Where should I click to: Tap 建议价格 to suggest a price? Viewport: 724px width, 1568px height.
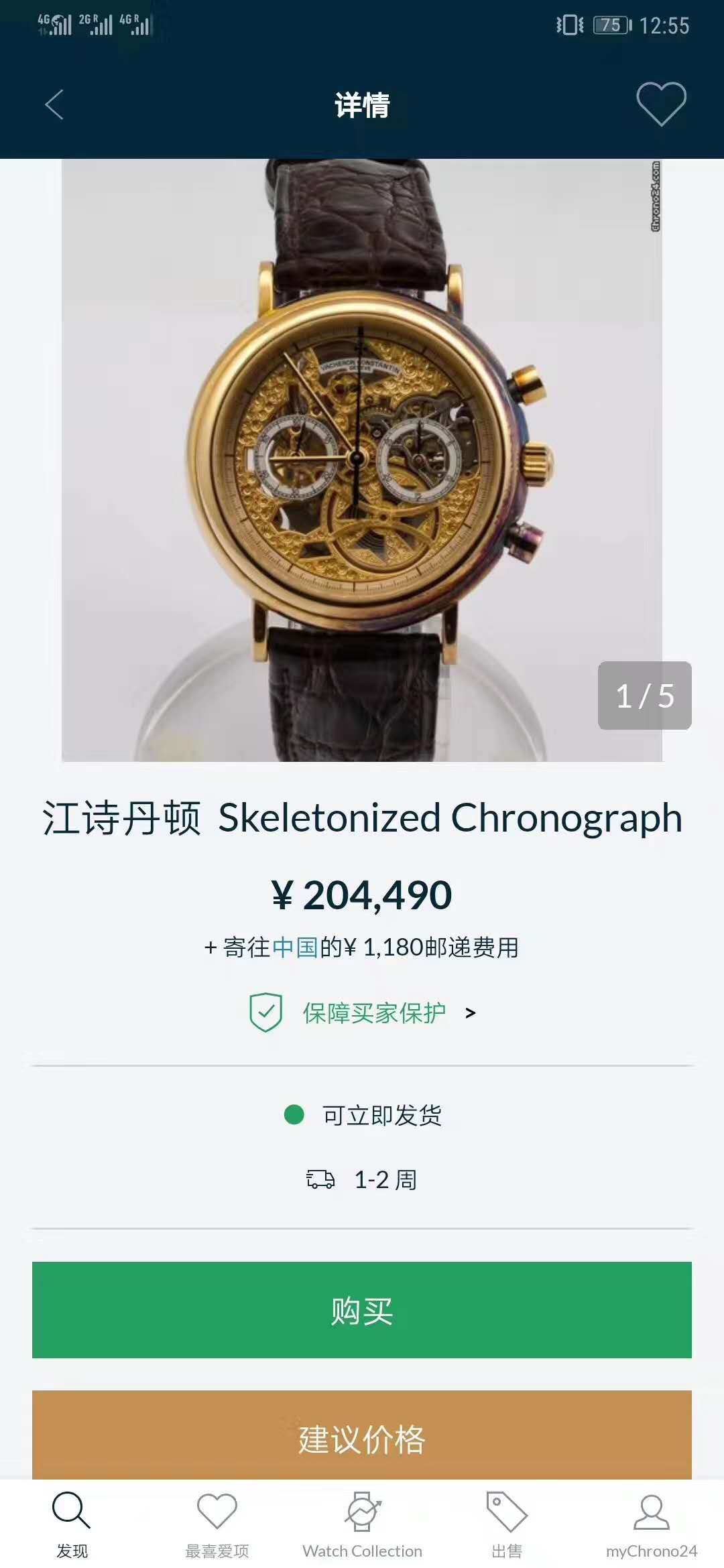click(x=362, y=1438)
